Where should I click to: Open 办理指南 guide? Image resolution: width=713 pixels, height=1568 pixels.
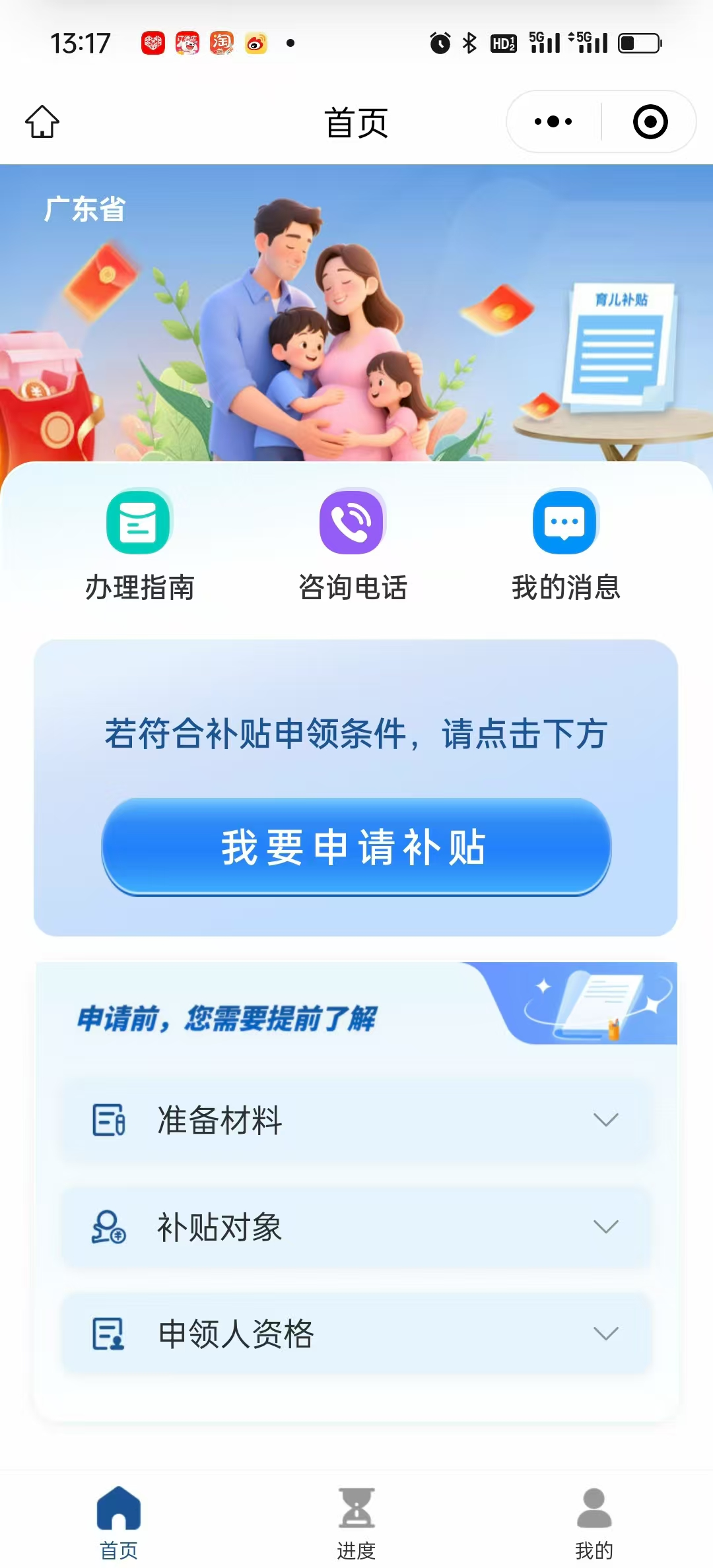pos(139,545)
